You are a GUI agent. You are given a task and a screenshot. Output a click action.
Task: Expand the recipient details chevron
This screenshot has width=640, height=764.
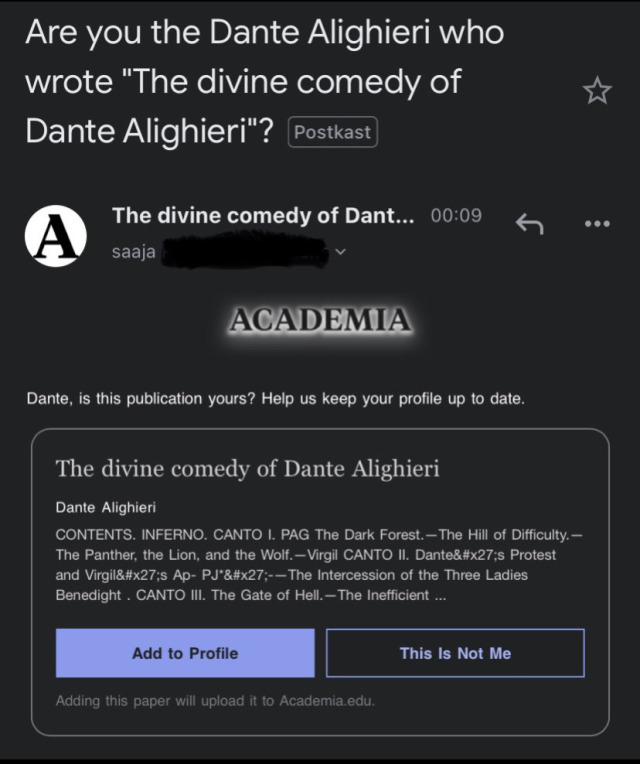point(341,253)
